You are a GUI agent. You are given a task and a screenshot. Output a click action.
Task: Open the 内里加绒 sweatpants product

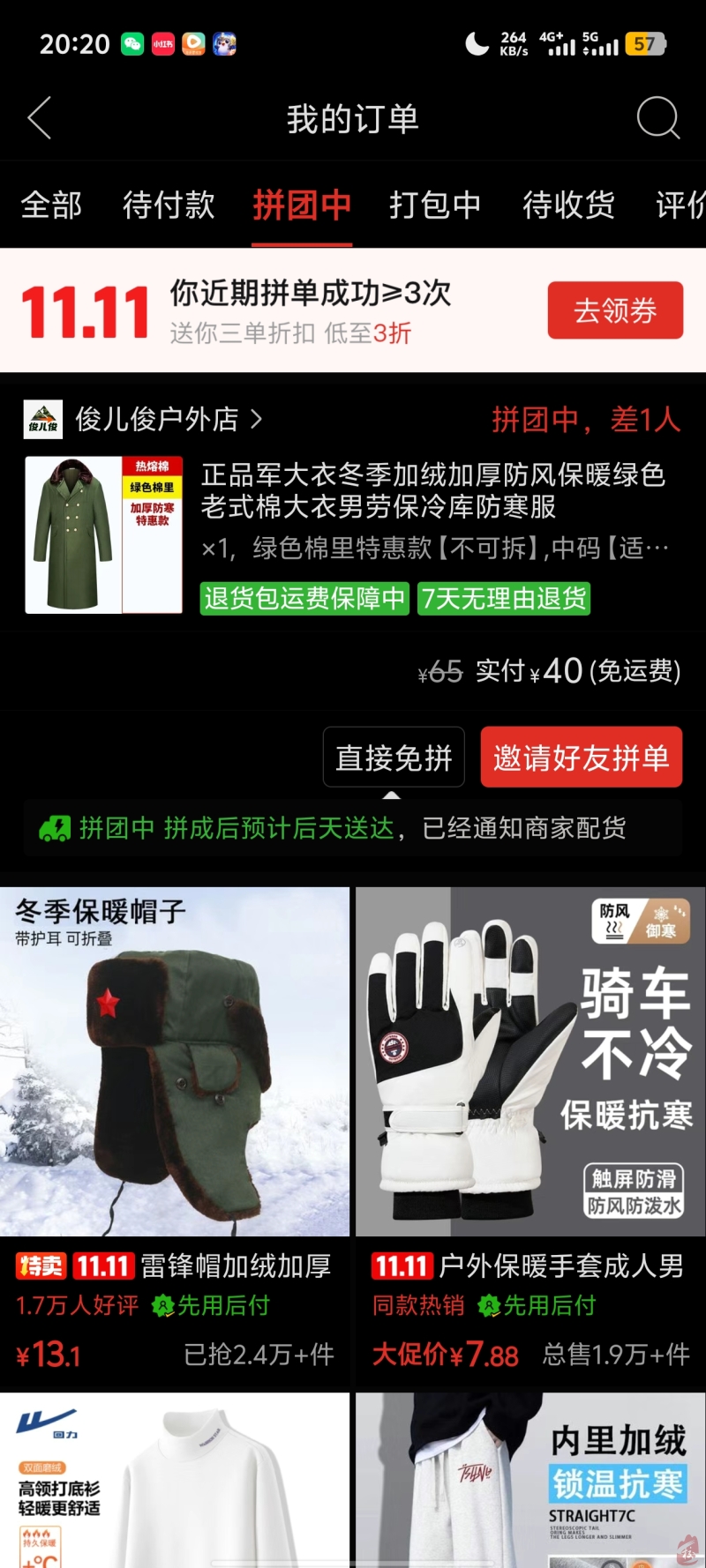(529, 1482)
